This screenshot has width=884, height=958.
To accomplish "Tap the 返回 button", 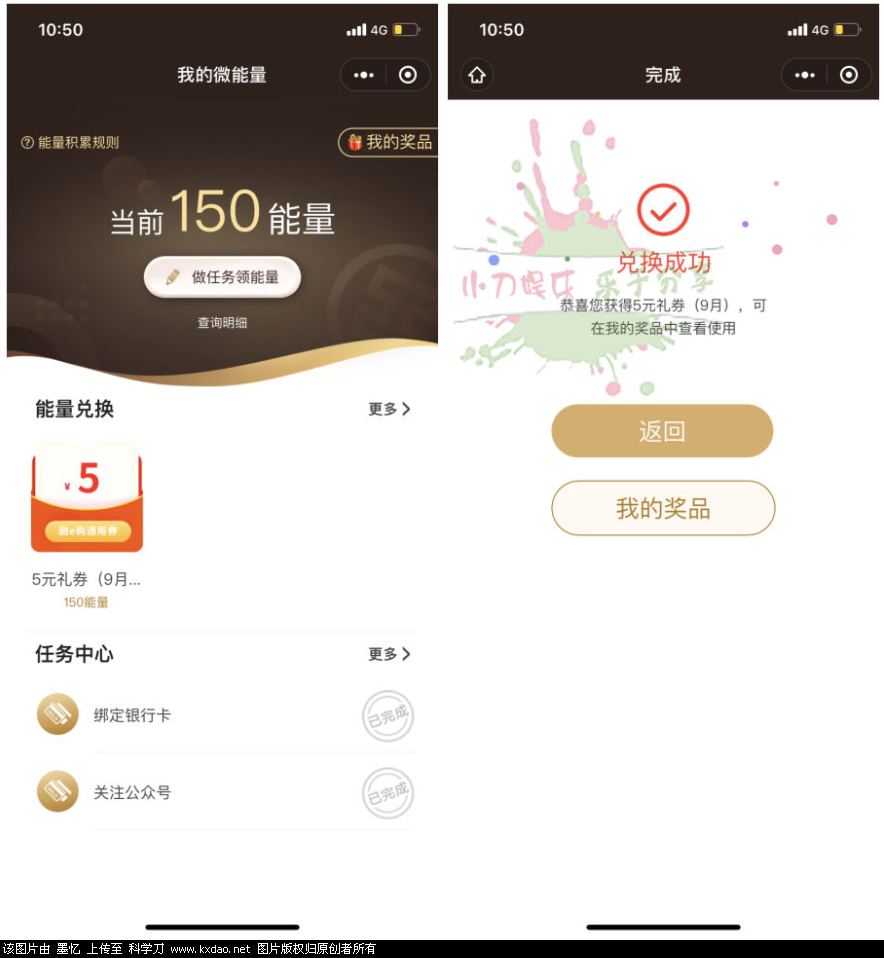I will coord(662,431).
